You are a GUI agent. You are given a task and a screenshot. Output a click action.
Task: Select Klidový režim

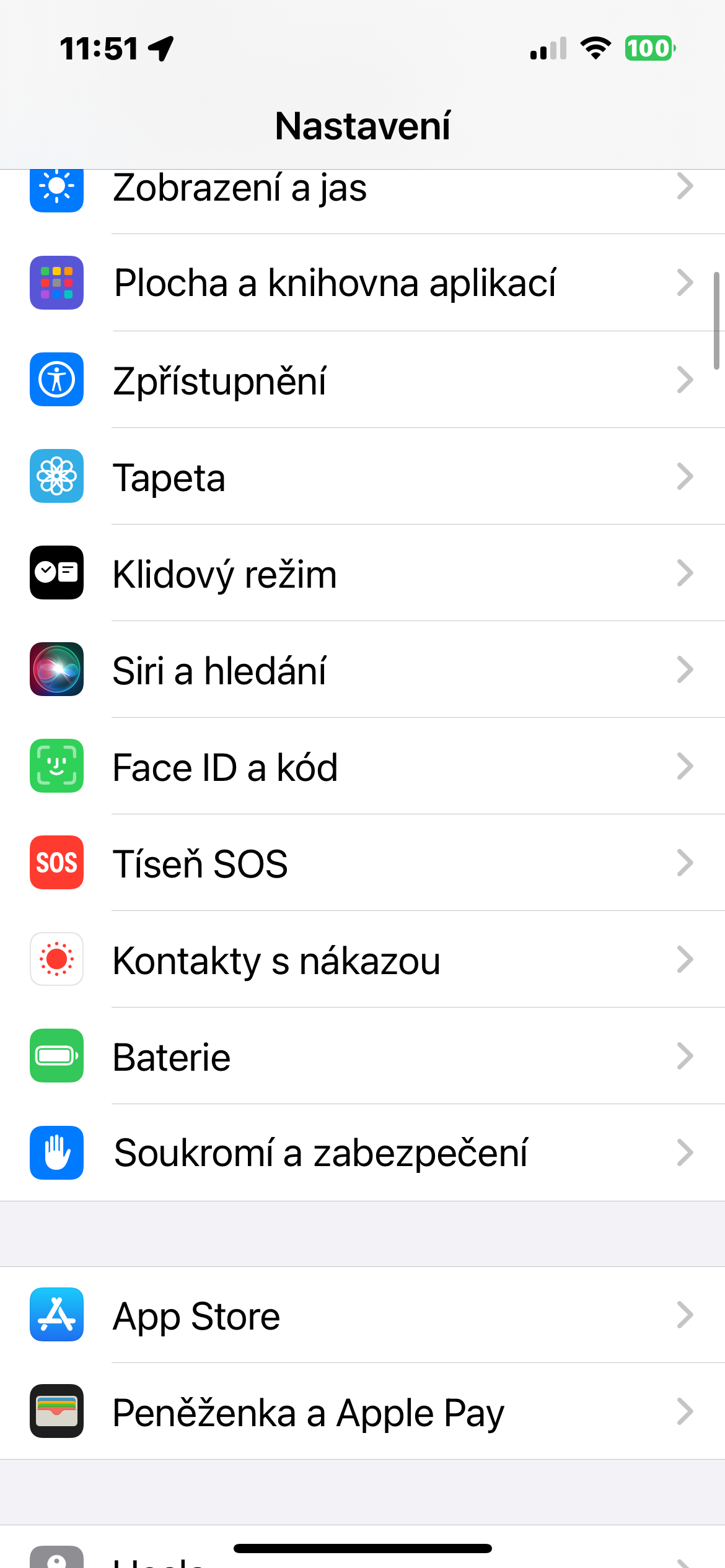coord(362,573)
